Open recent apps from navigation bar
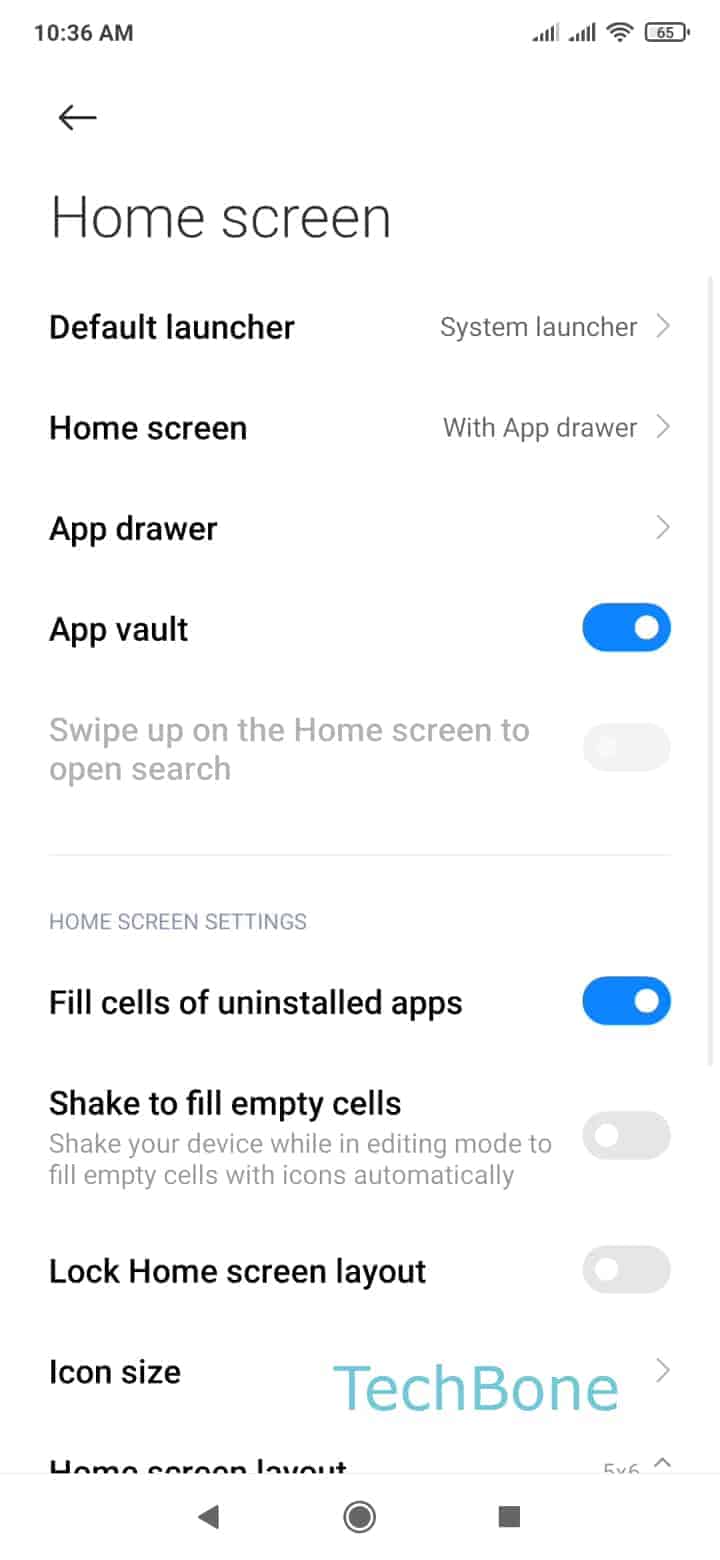The image size is (720, 1560). (x=509, y=1517)
